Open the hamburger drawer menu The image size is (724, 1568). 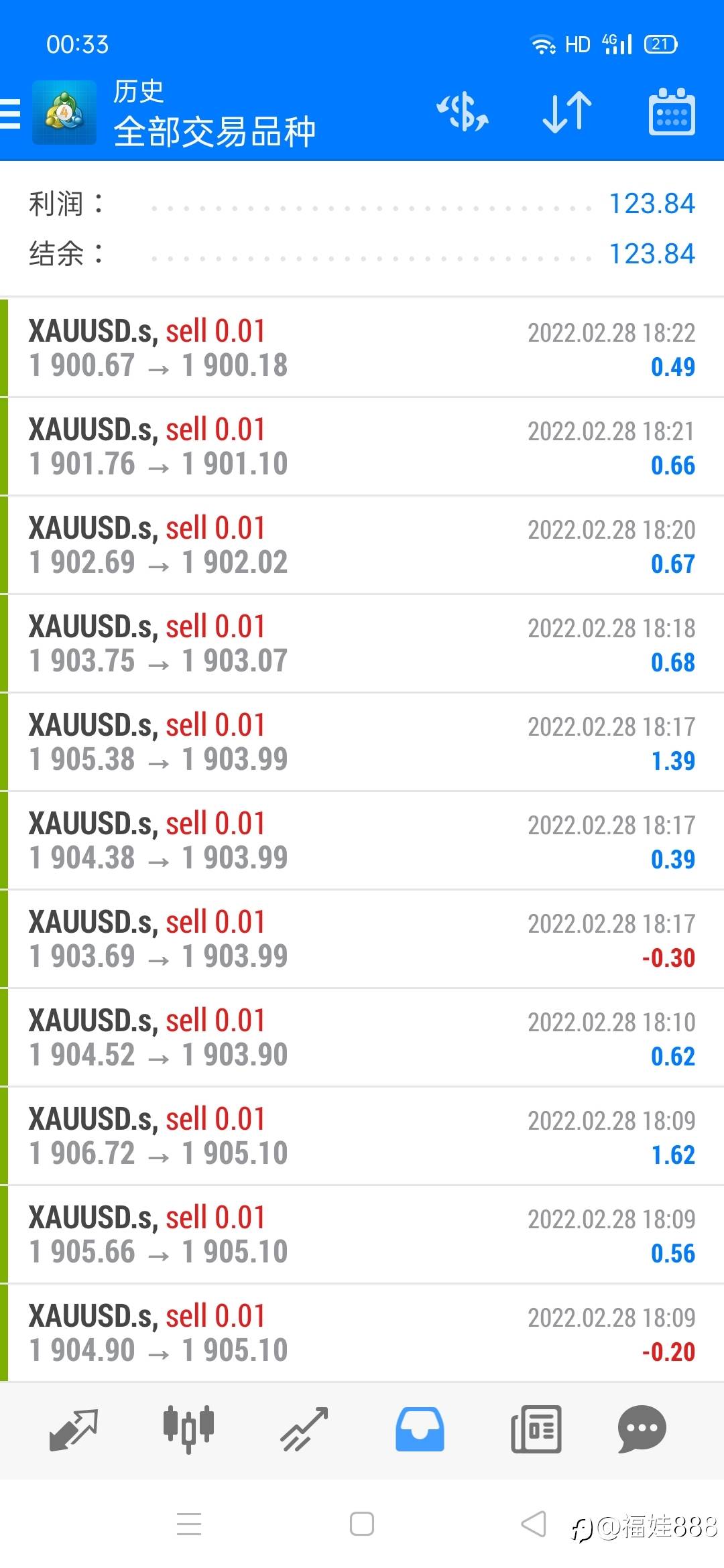(x=11, y=113)
